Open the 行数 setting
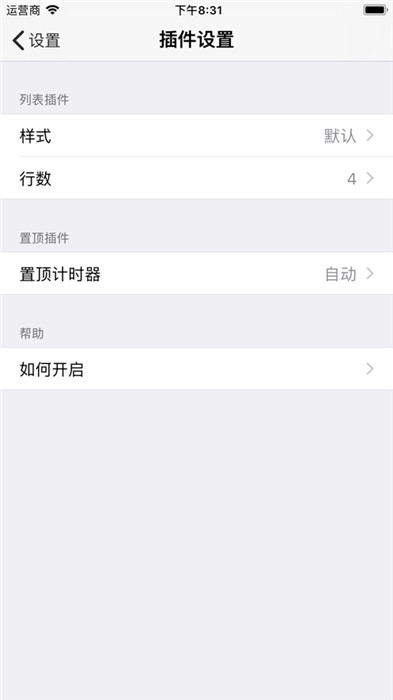Screen dimensions: 393x700 [x=196, y=178]
